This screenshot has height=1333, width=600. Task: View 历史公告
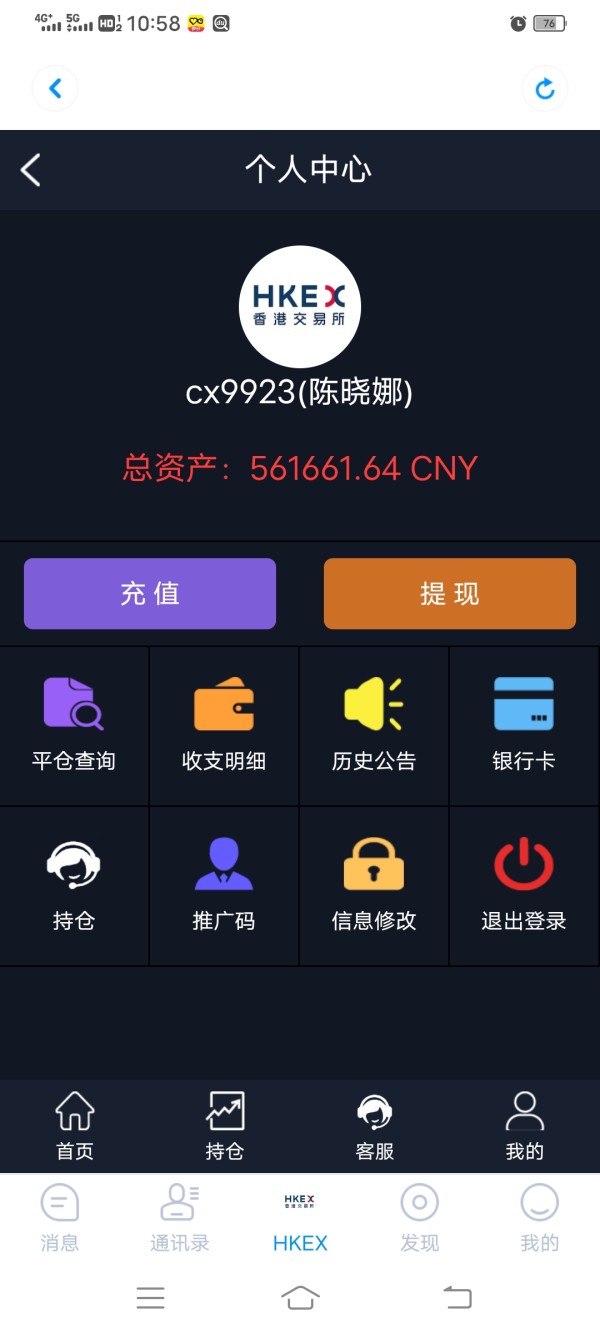pos(374,726)
